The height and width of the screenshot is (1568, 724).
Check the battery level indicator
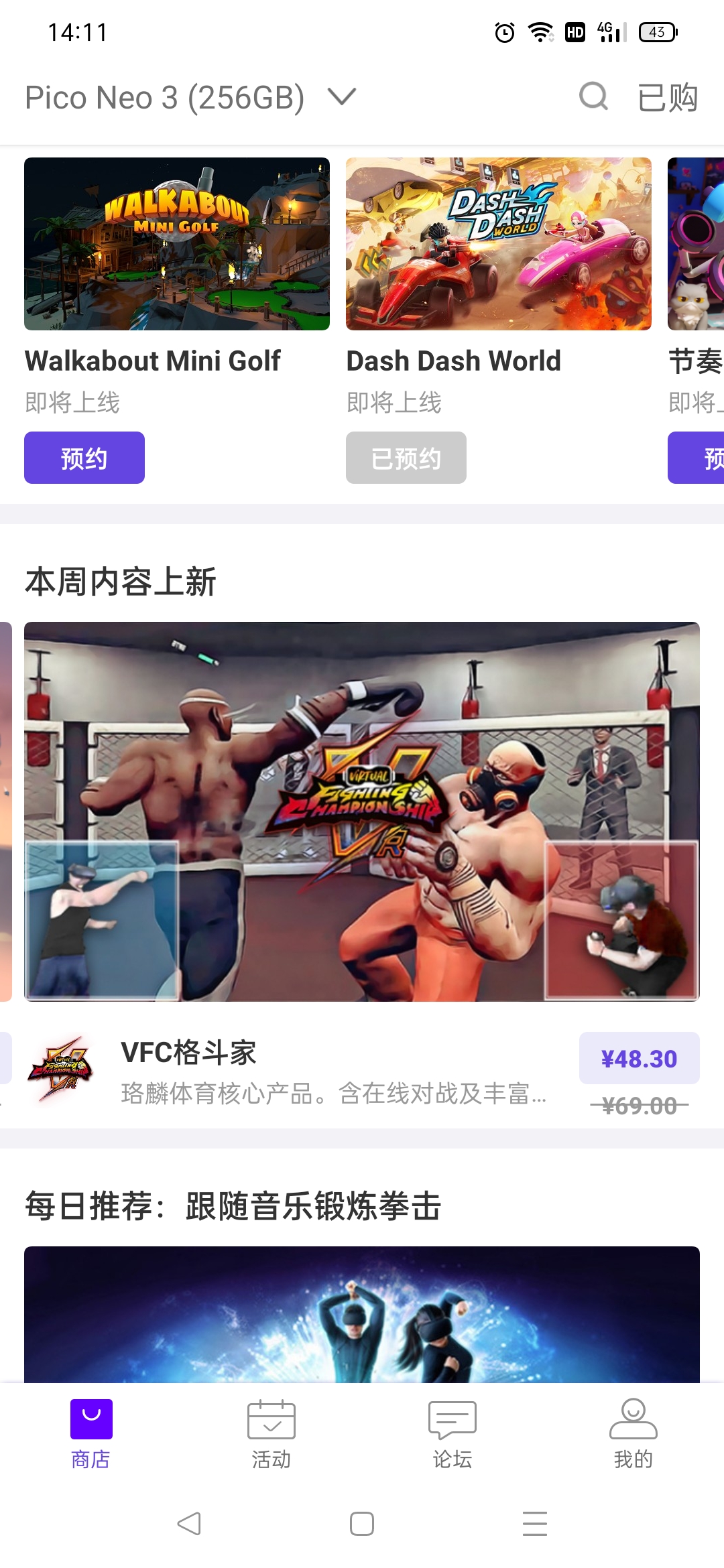pyautogui.click(x=658, y=31)
